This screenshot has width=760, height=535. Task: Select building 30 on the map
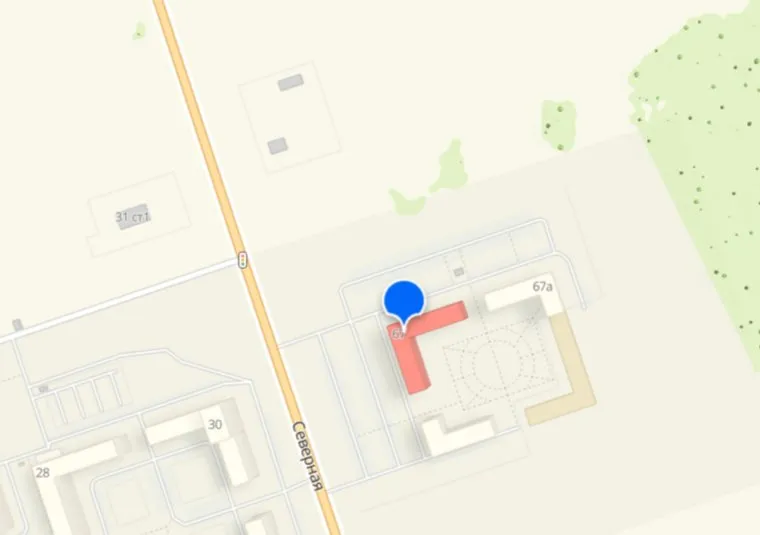click(x=231, y=448)
